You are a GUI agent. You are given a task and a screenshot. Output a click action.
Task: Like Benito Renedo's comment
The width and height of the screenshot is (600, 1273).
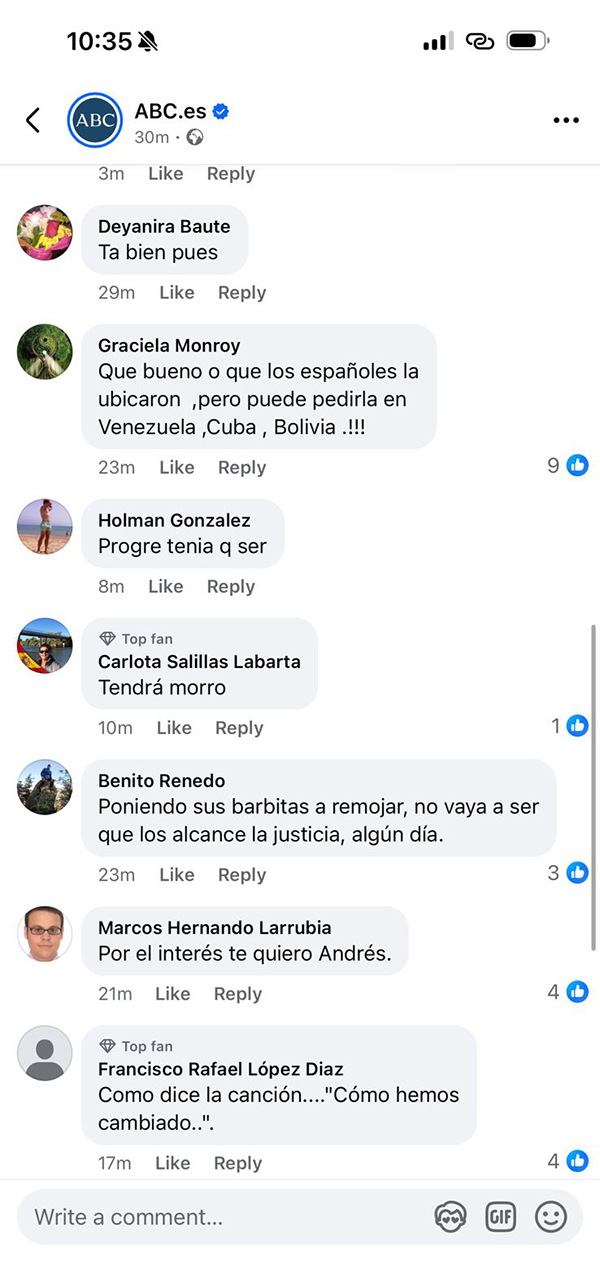coord(176,874)
